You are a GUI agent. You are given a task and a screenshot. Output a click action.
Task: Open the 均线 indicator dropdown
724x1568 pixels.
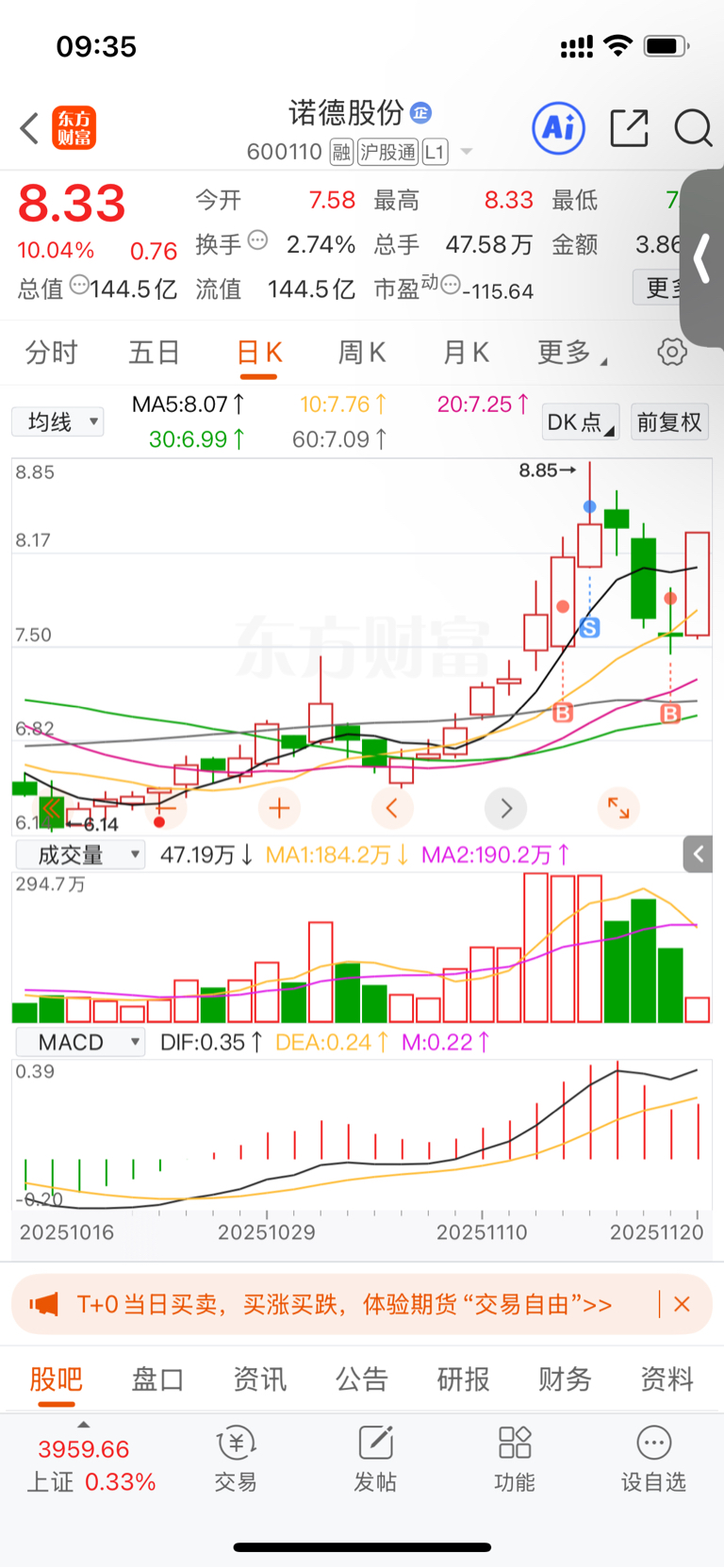58,421
